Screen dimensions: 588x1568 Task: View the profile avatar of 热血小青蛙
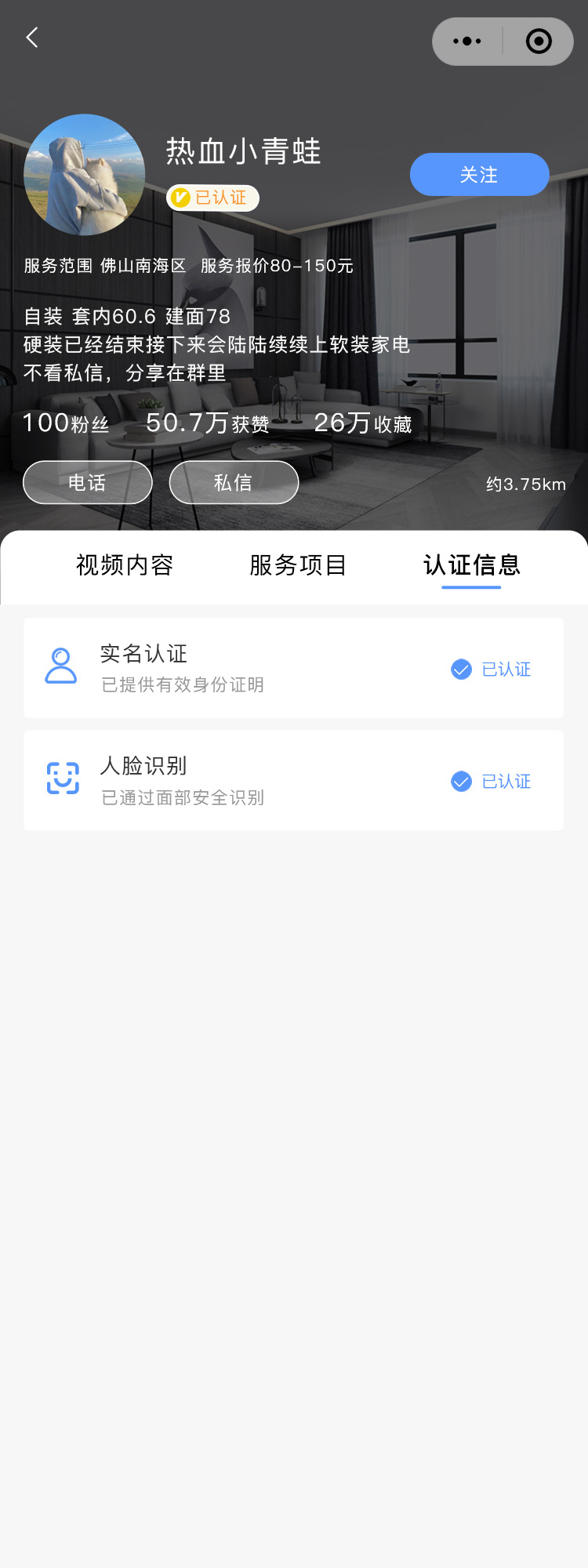tap(85, 175)
